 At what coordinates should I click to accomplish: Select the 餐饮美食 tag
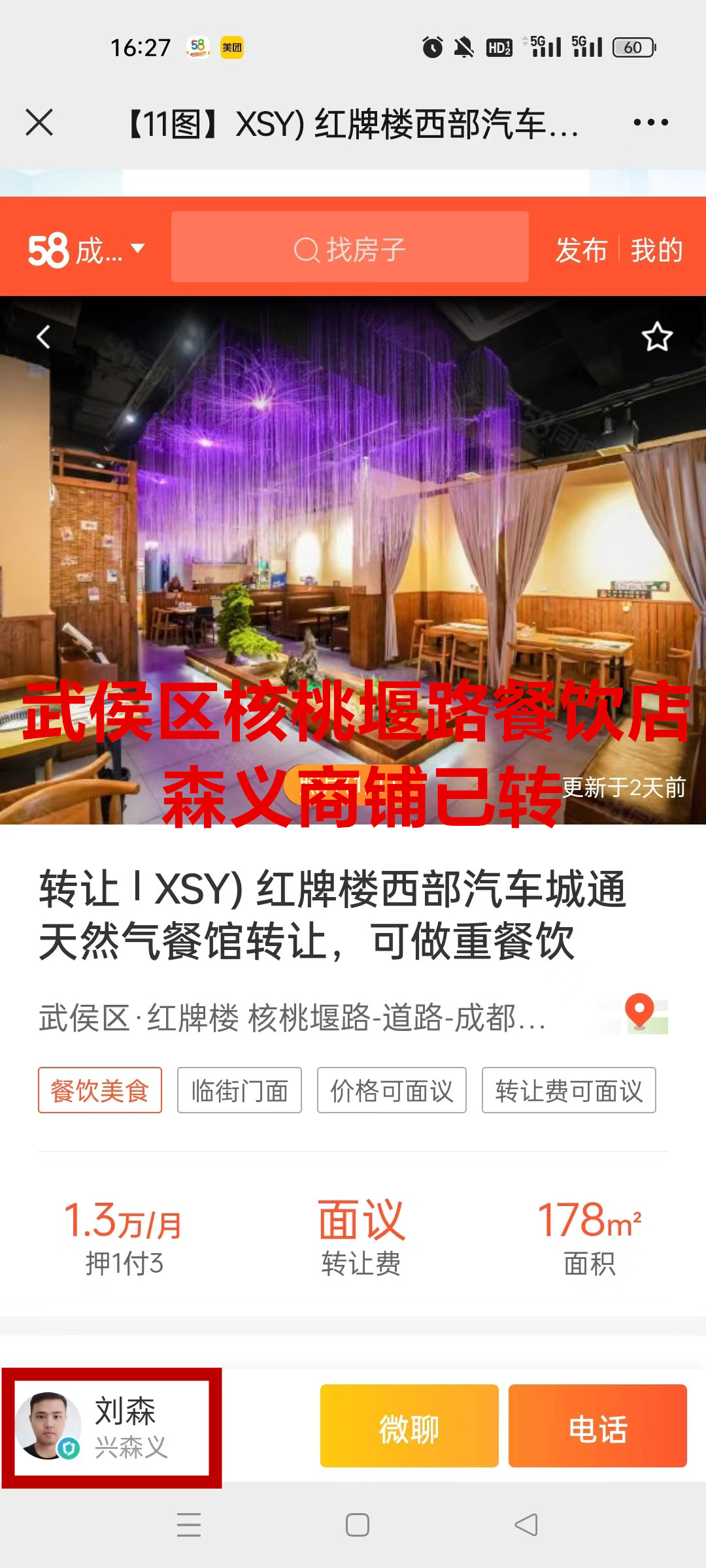coord(100,1090)
